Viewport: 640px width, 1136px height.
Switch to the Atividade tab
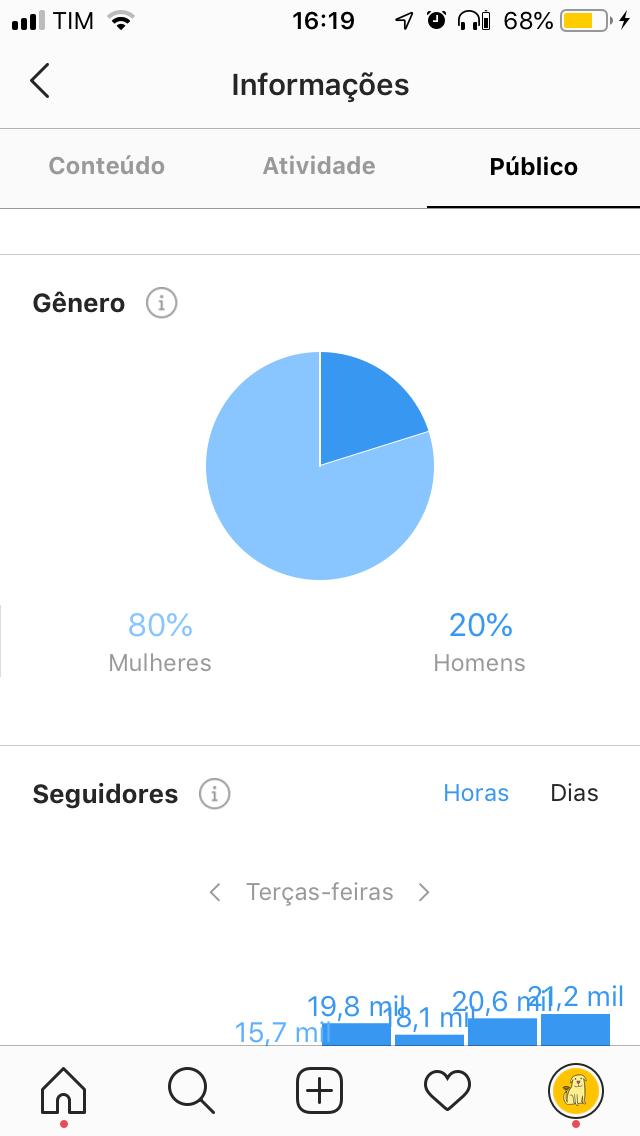point(319,166)
